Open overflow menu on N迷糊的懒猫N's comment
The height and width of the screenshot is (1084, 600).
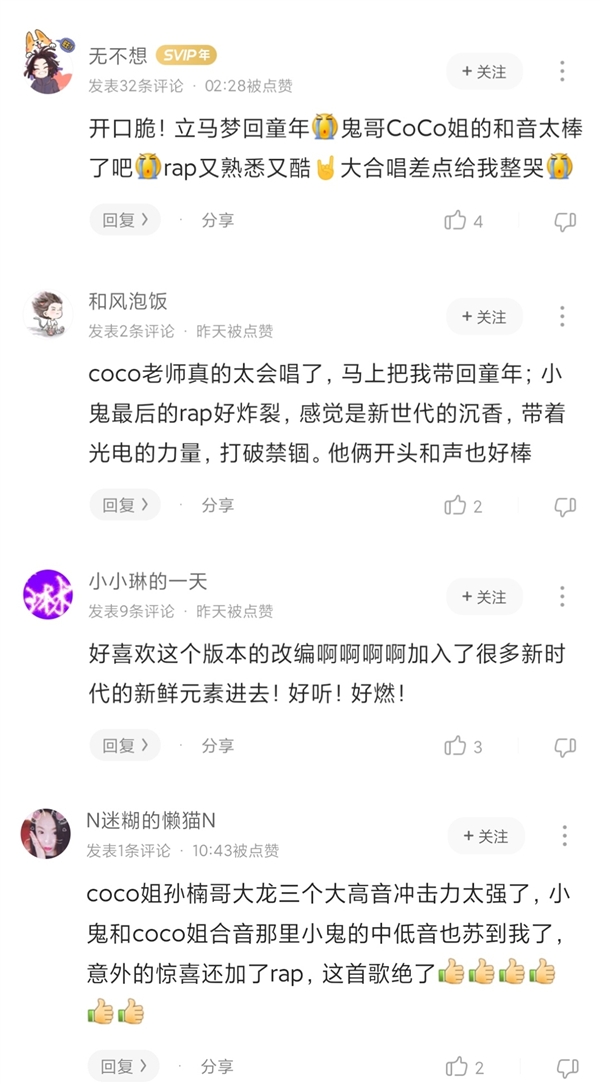tap(562, 836)
